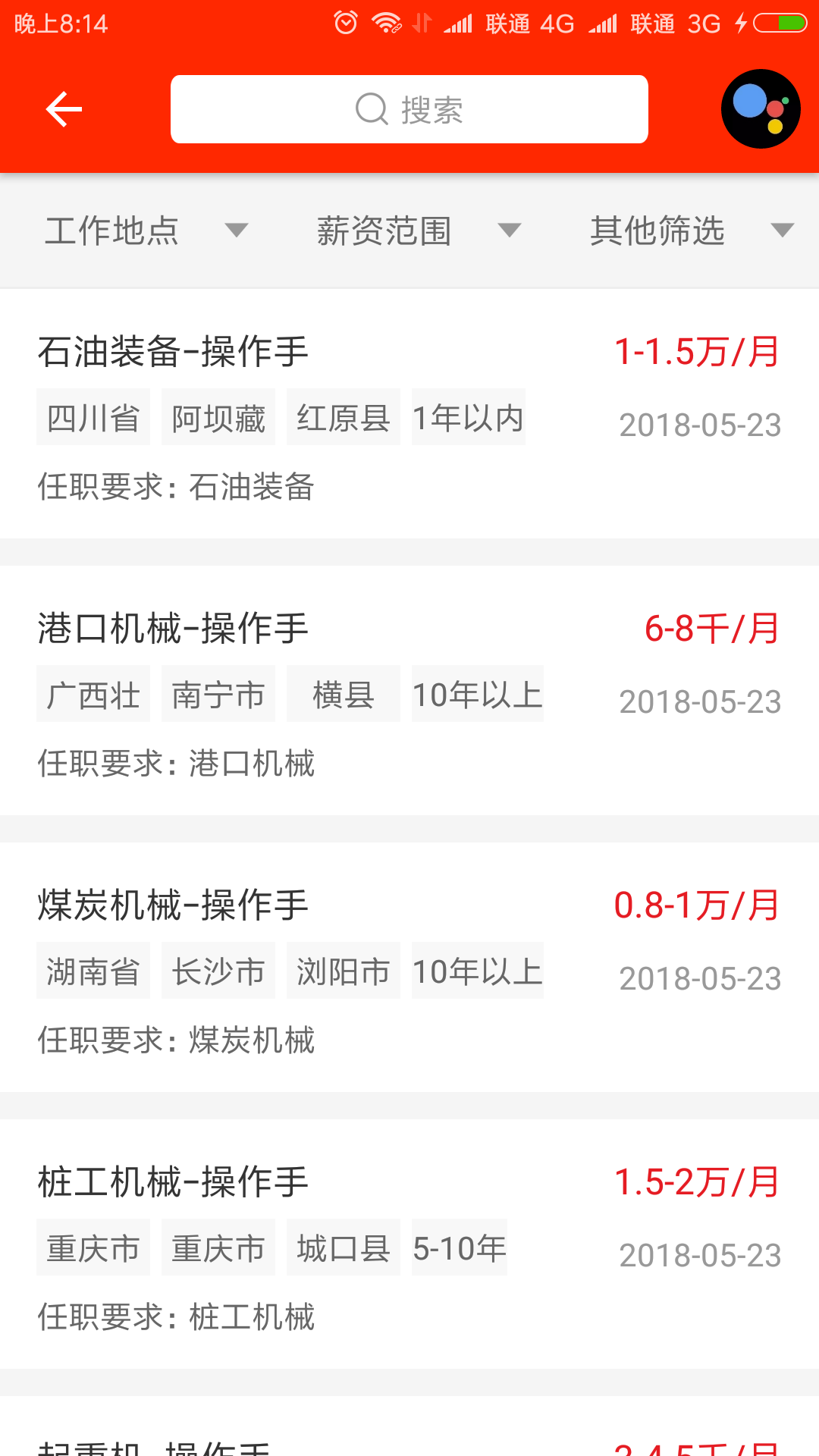Click the 1-1.5万/月 salary label
Viewport: 819px width, 1456px height.
696,351
